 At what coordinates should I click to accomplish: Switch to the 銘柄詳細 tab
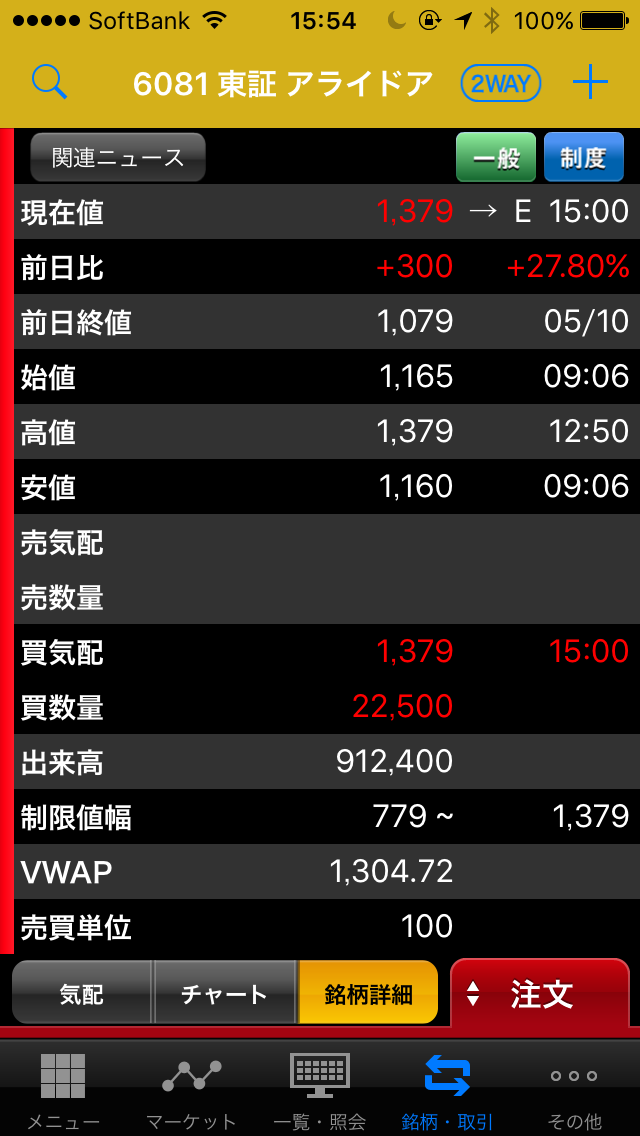point(368,993)
